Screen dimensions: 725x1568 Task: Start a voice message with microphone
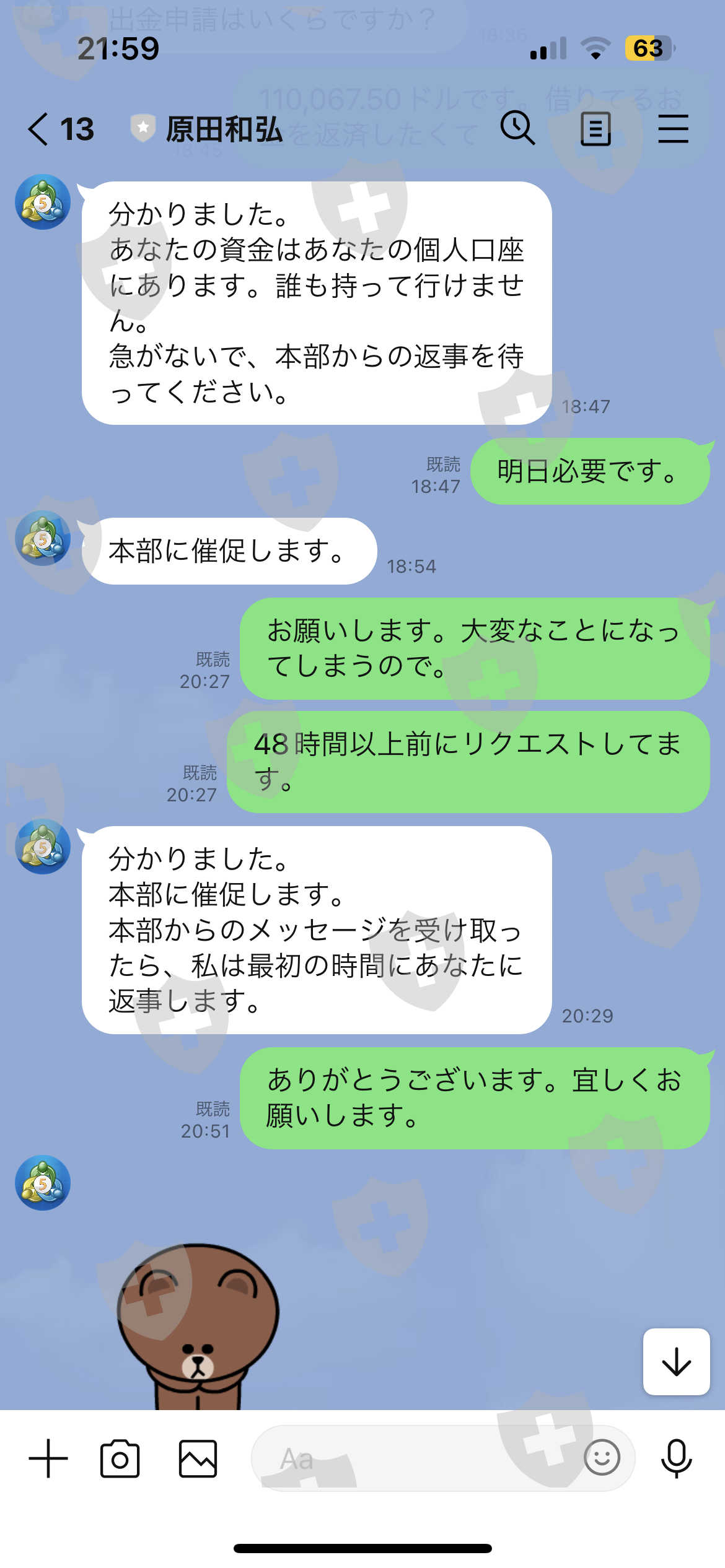676,1458
